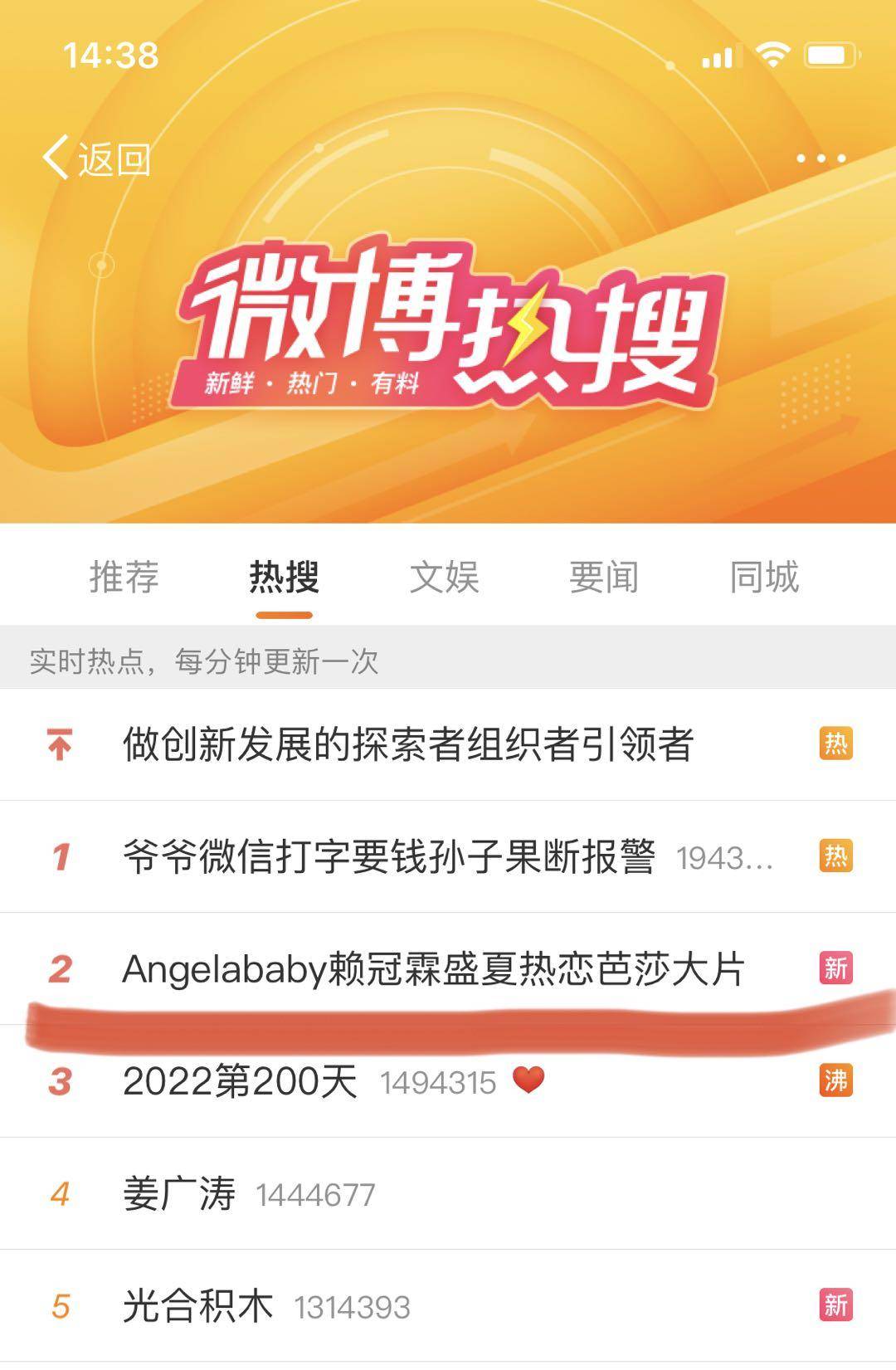This screenshot has width=896, height=1370.
Task: Go back with the 返回 button
Action: click(96, 158)
